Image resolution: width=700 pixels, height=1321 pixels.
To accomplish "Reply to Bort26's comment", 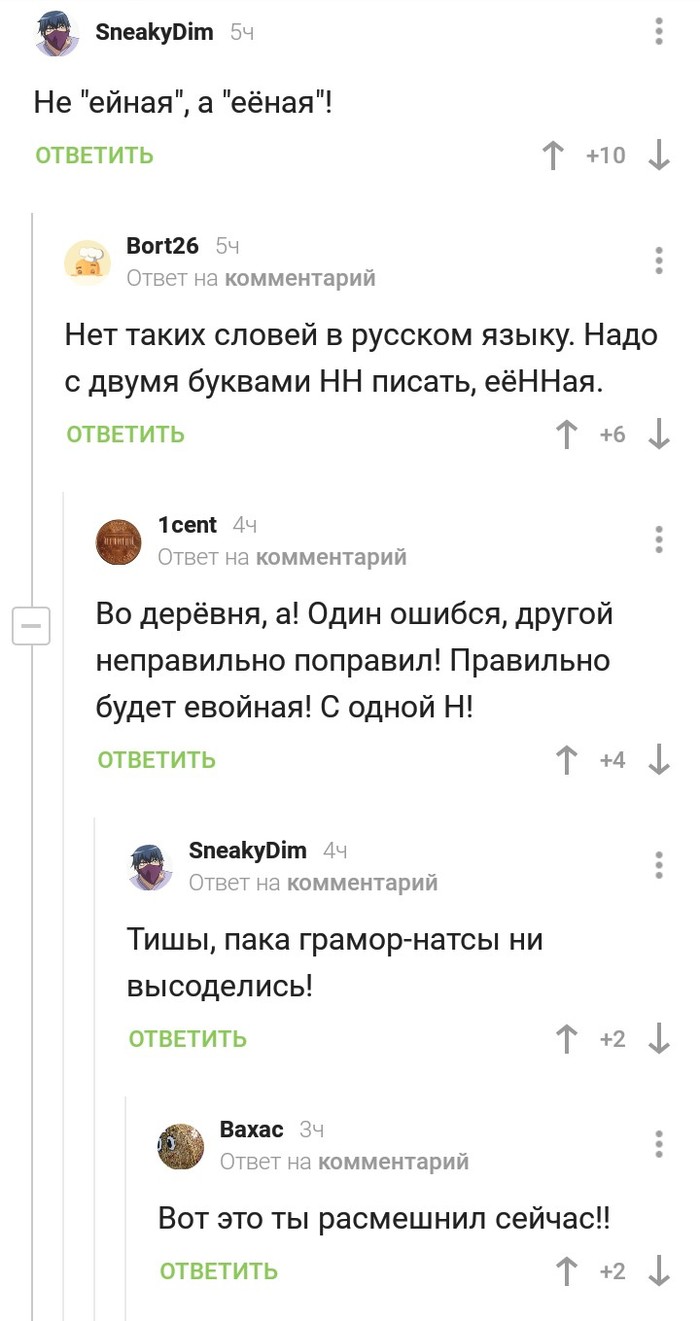I will (x=126, y=434).
